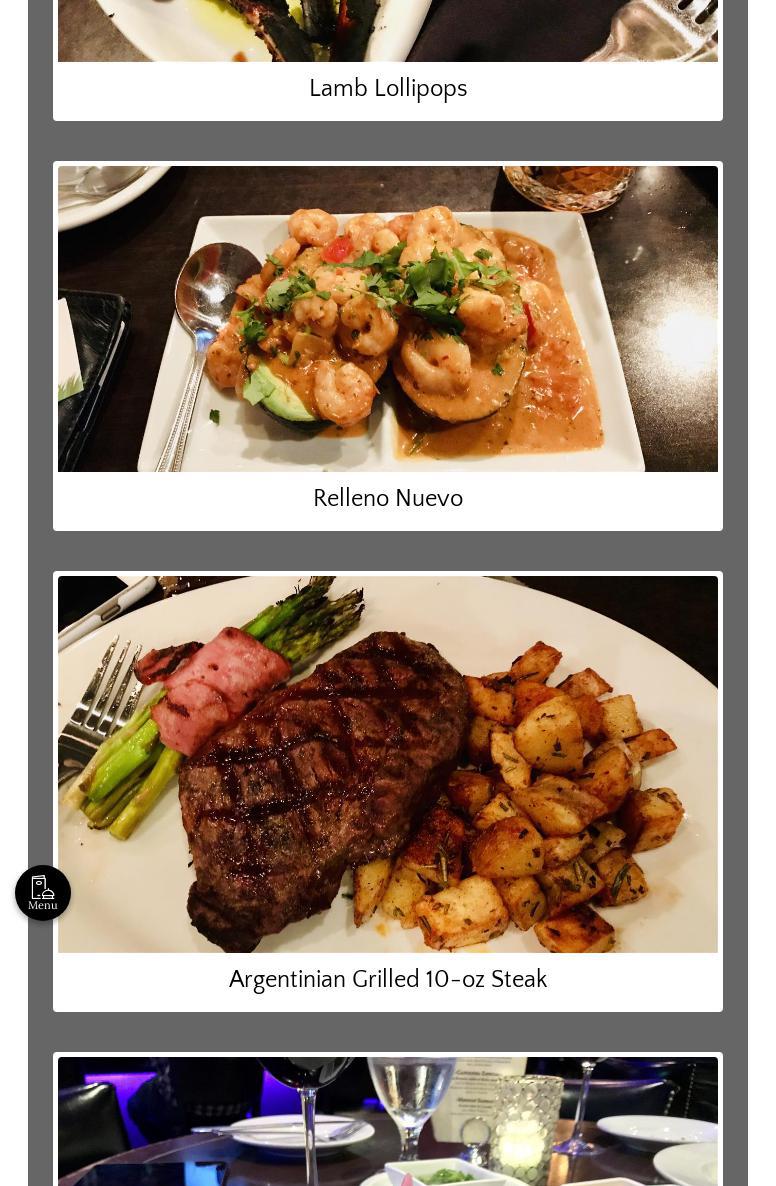Open the table setting photo with wine glasses
The height and width of the screenshot is (1186, 776).
[x=387, y=1122]
